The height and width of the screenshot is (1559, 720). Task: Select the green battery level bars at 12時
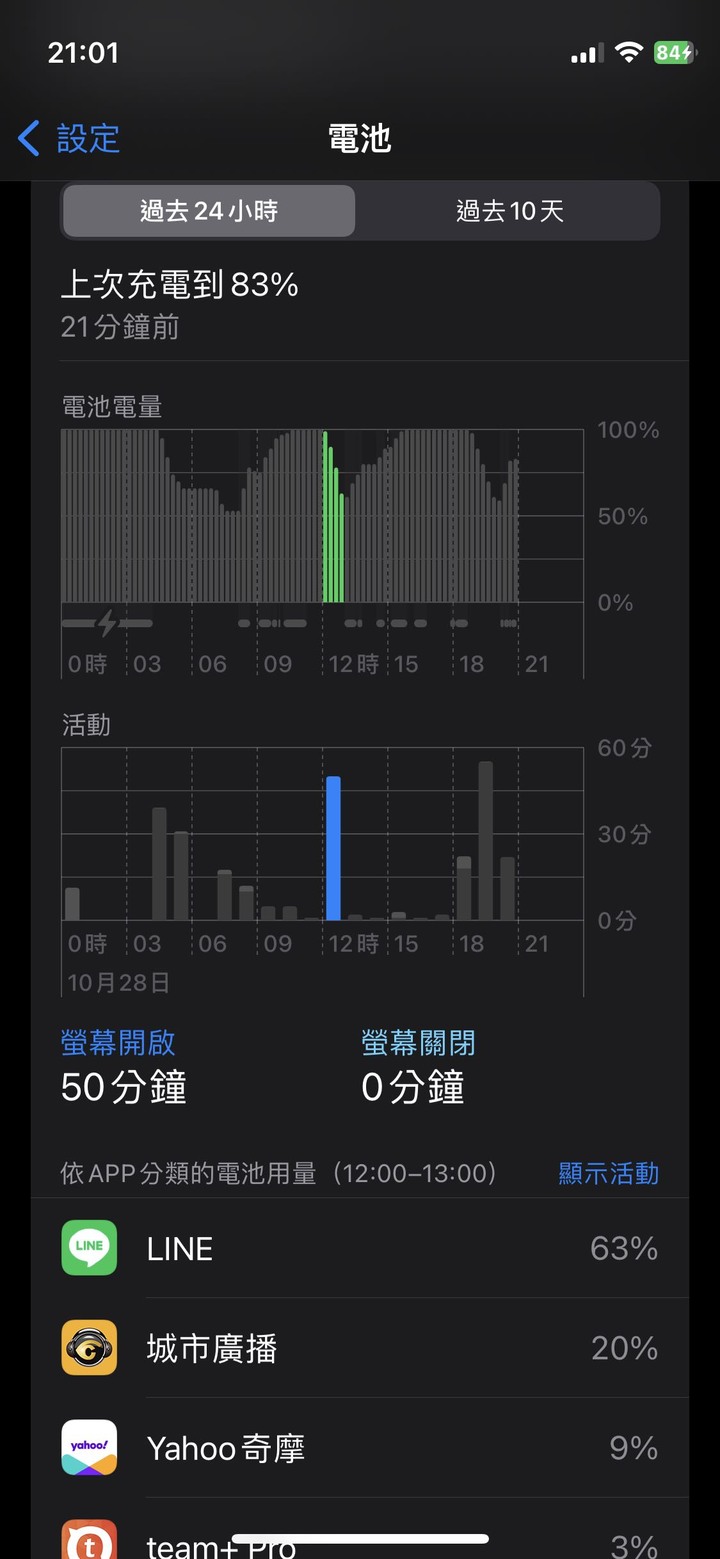(334, 517)
